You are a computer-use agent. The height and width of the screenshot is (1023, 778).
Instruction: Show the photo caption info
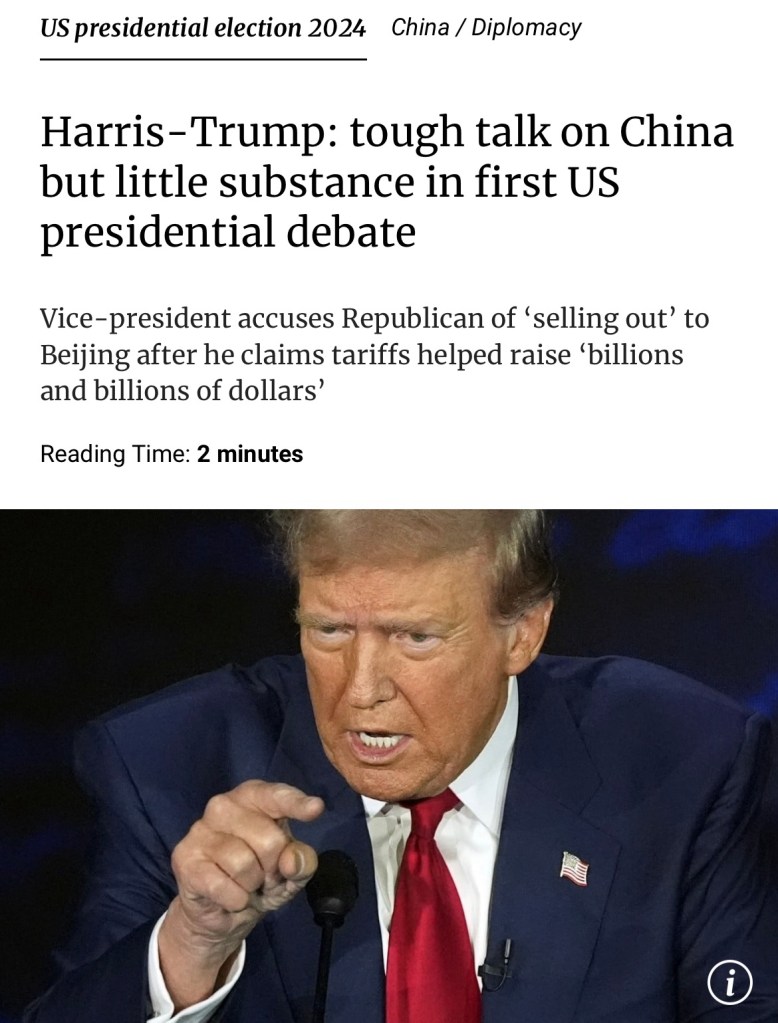click(x=729, y=982)
